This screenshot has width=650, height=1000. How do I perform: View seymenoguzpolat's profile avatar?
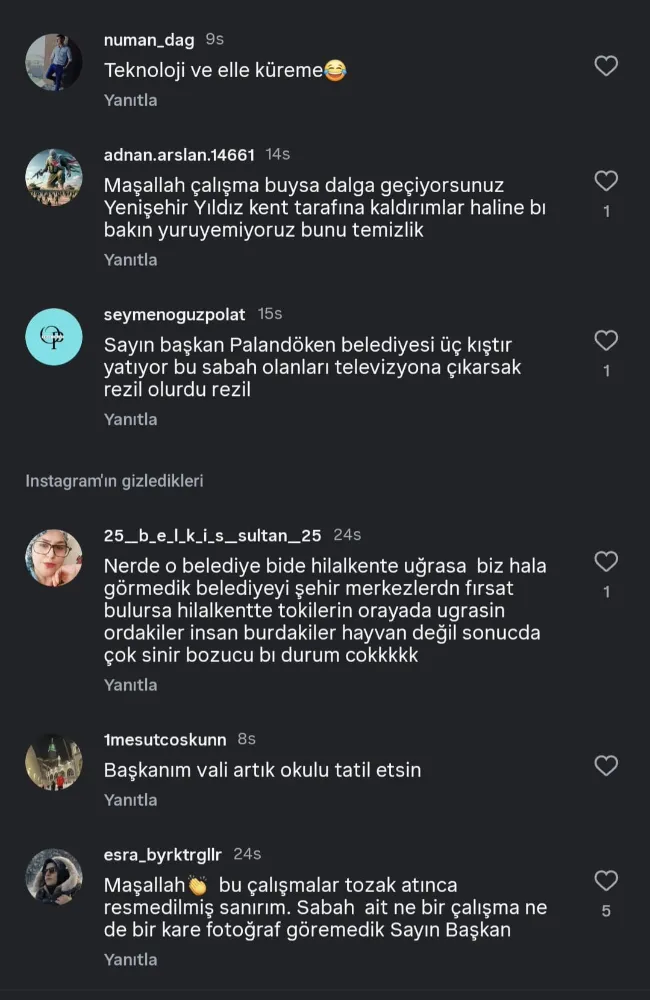[53, 337]
